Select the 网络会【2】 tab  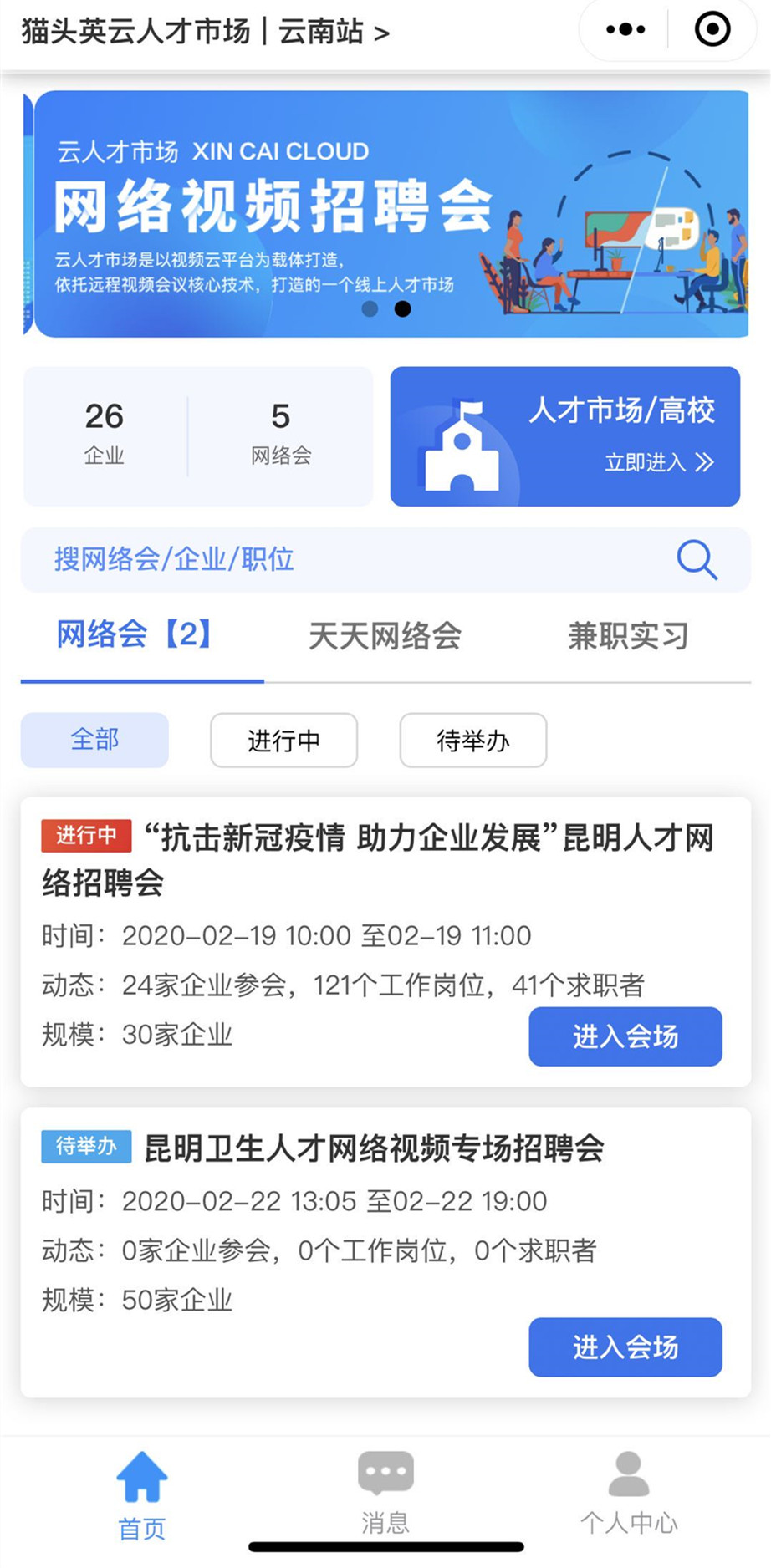(x=134, y=634)
